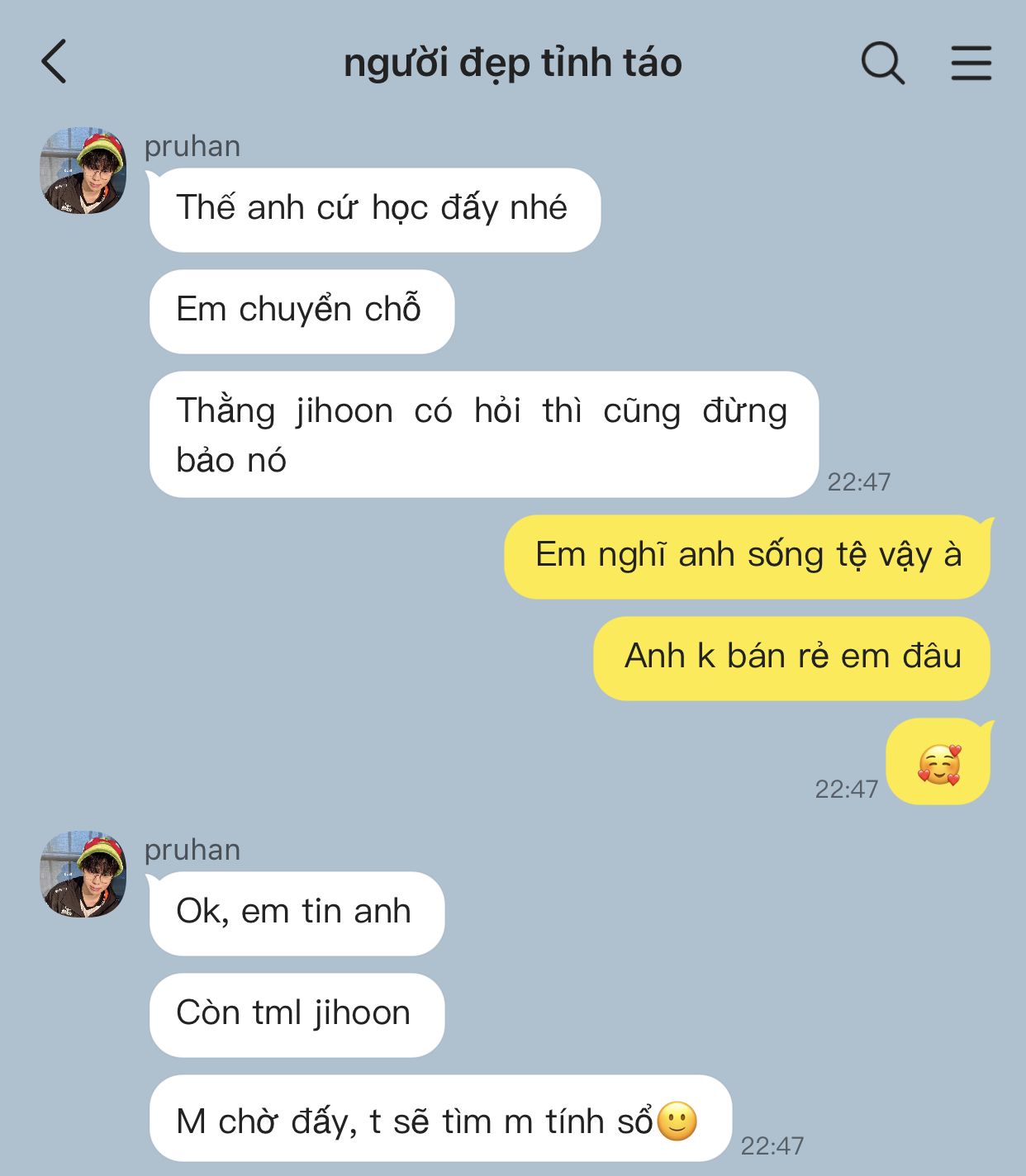Search within this chat conversation
Image resolution: width=1026 pixels, height=1176 pixels.
tap(882, 63)
